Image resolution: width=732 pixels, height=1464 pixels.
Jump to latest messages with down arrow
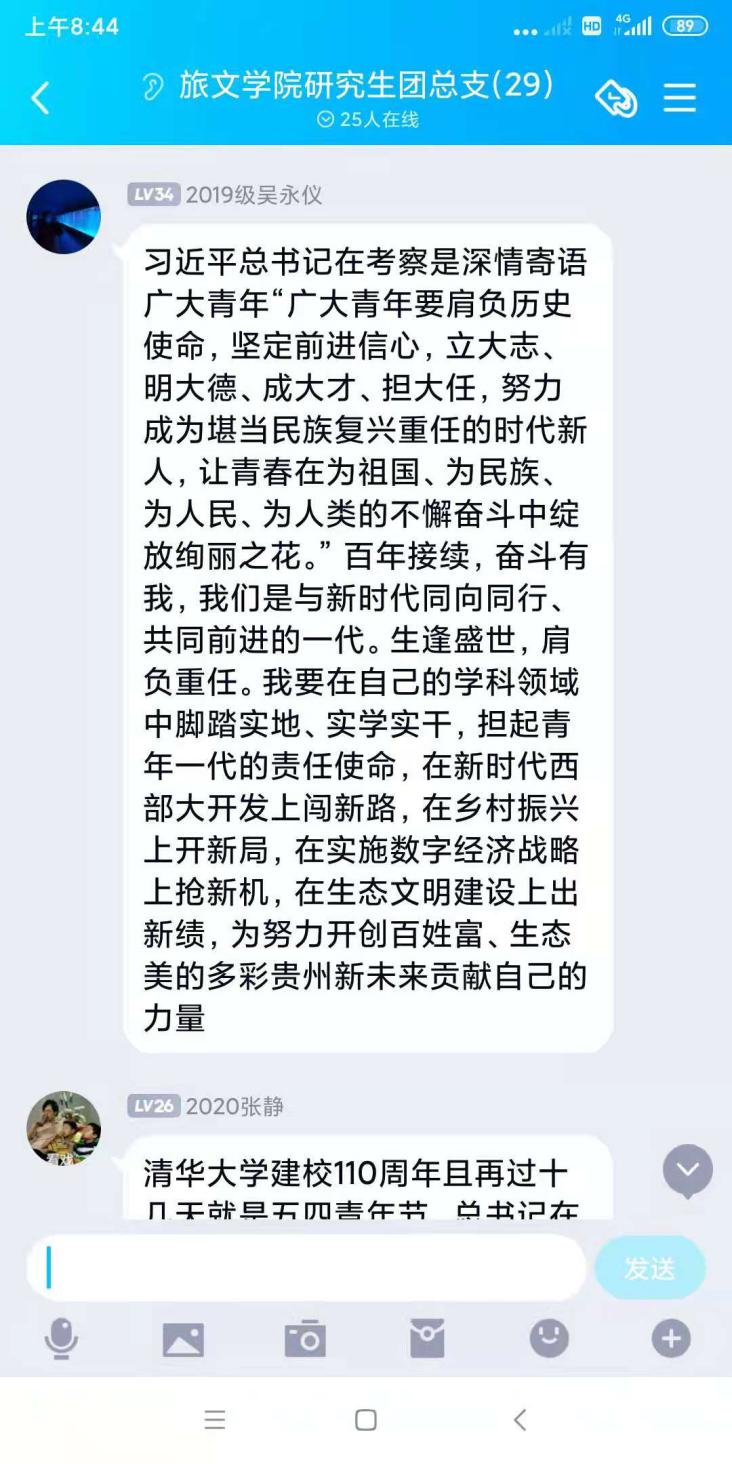[x=688, y=1169]
